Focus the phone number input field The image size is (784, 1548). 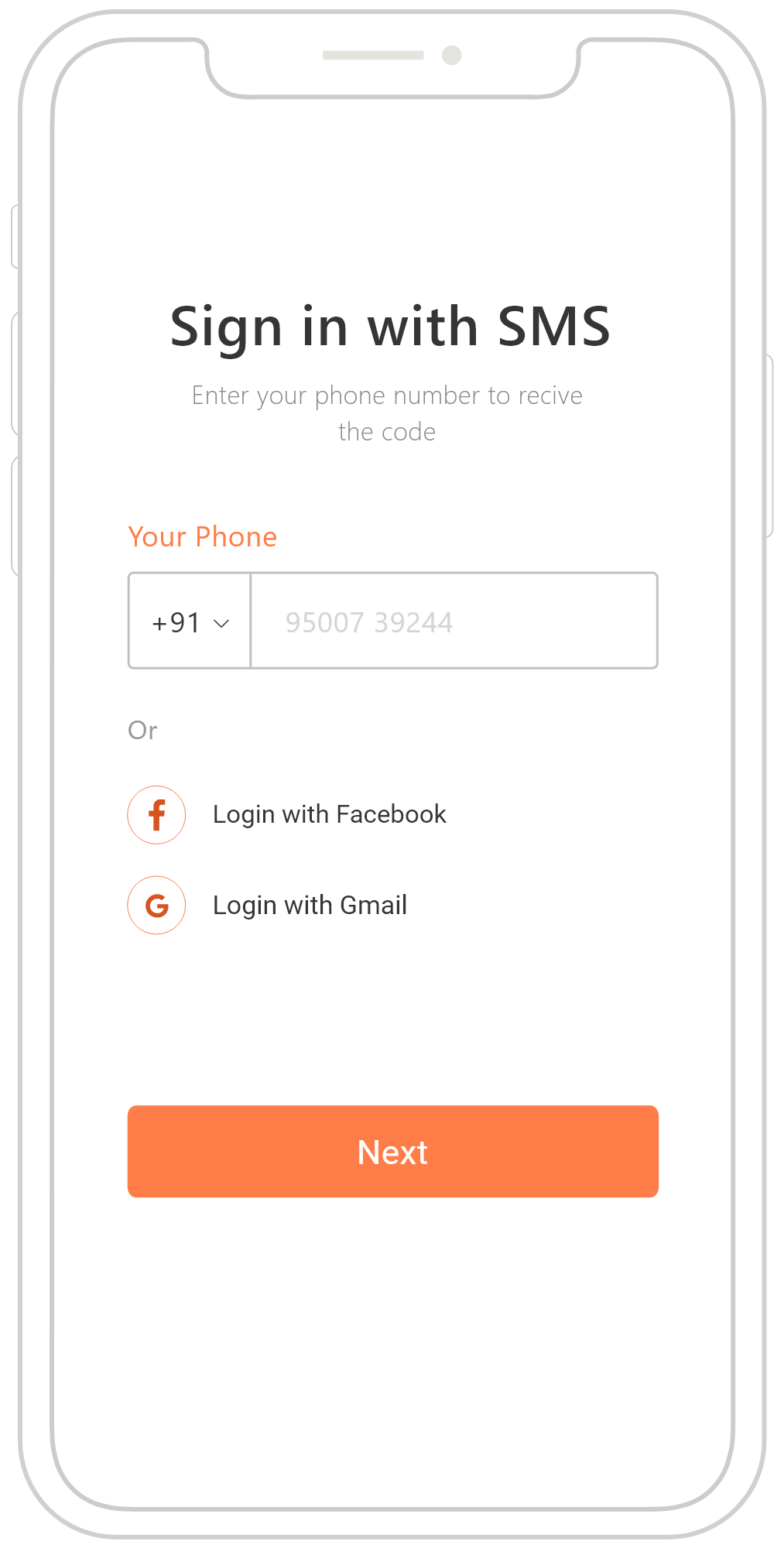point(454,622)
